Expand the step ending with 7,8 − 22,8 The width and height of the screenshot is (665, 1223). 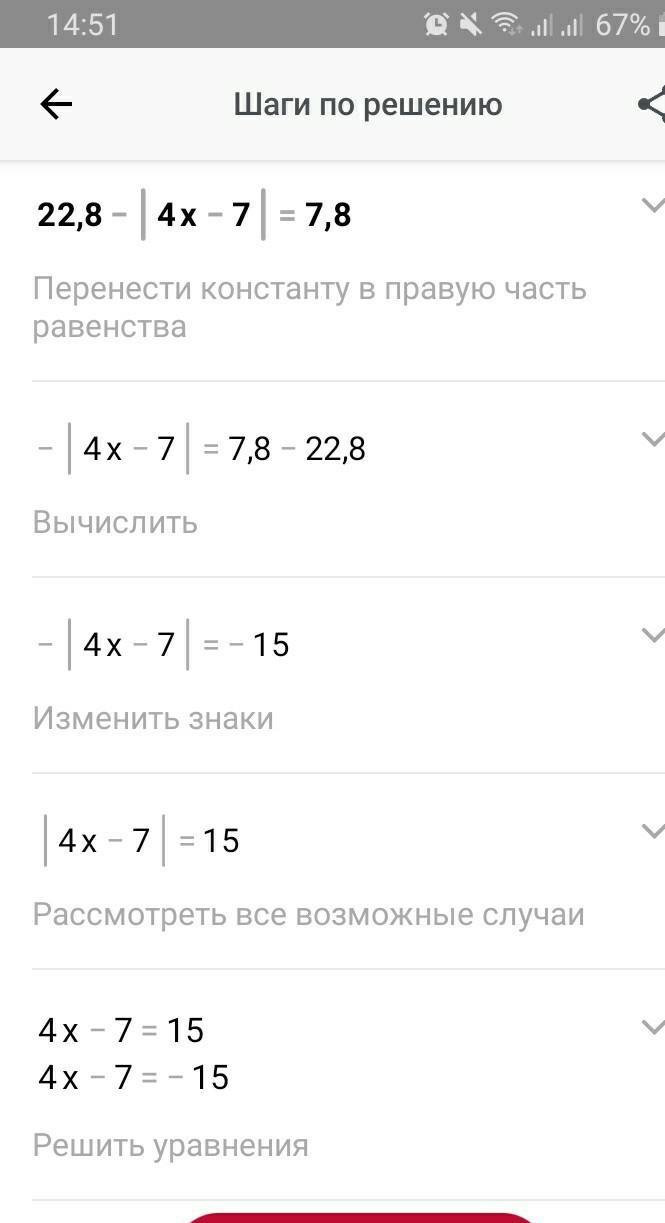pyautogui.click(x=652, y=439)
